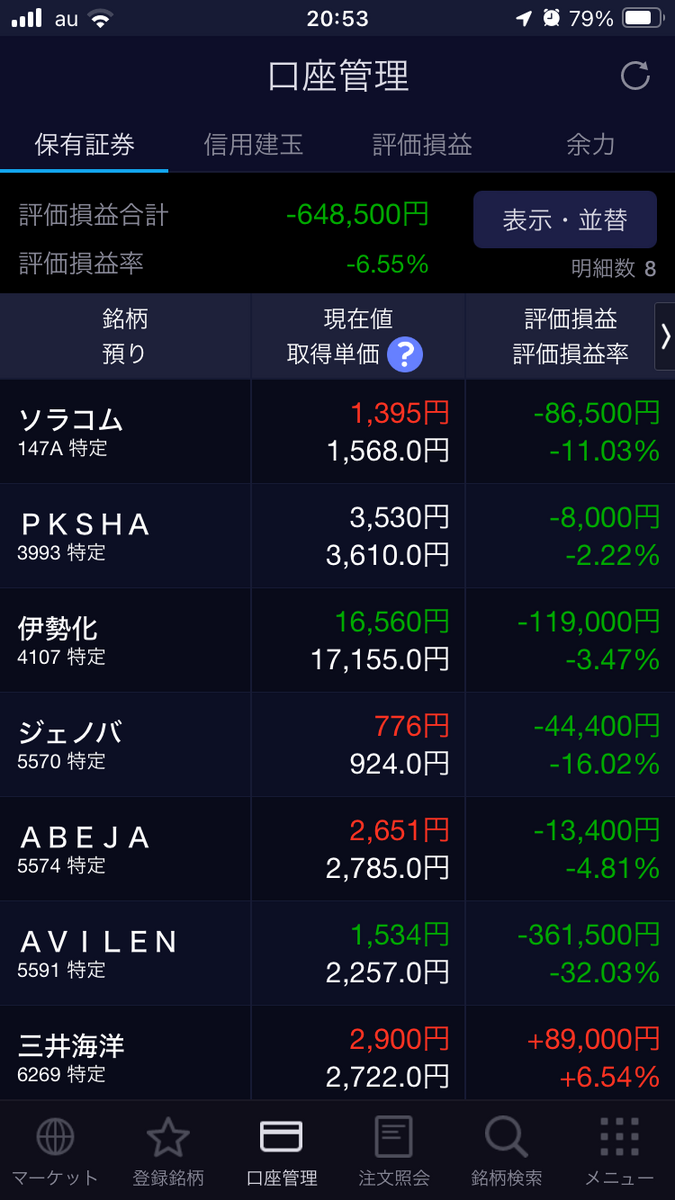Refresh the account data
The image size is (675, 1200).
[635, 76]
